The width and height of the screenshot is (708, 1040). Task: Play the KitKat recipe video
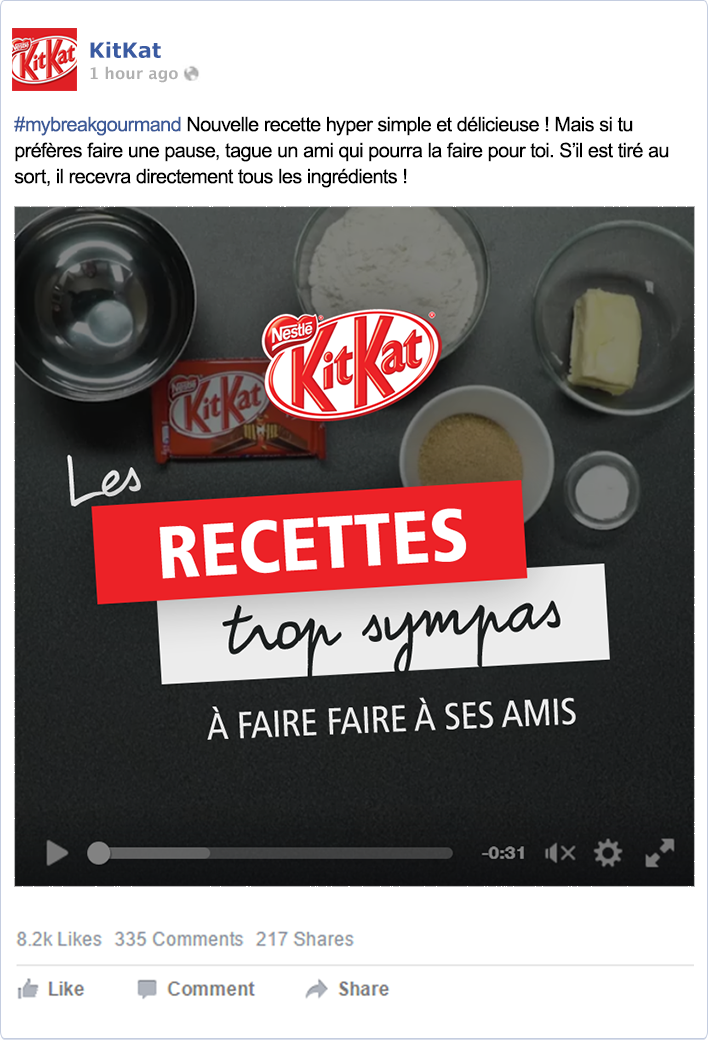click(x=57, y=853)
